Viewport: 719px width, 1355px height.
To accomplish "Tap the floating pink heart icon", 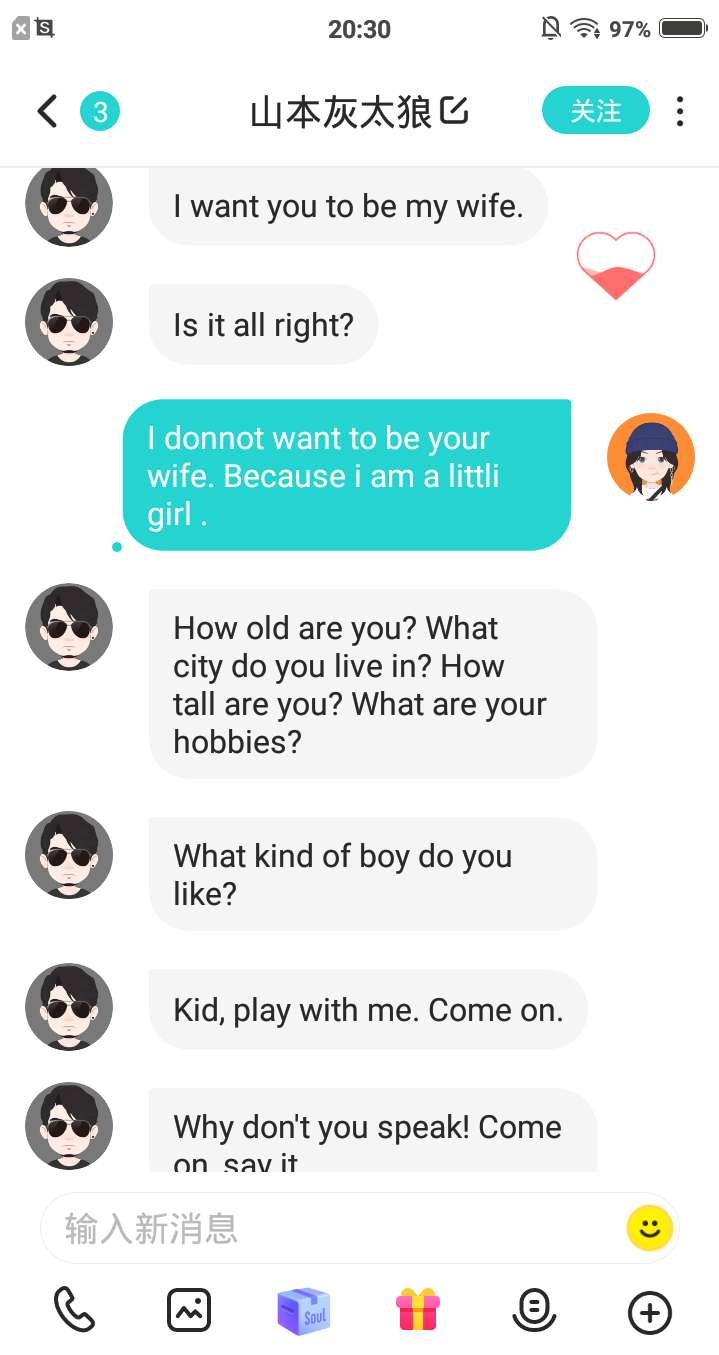I will (616, 265).
